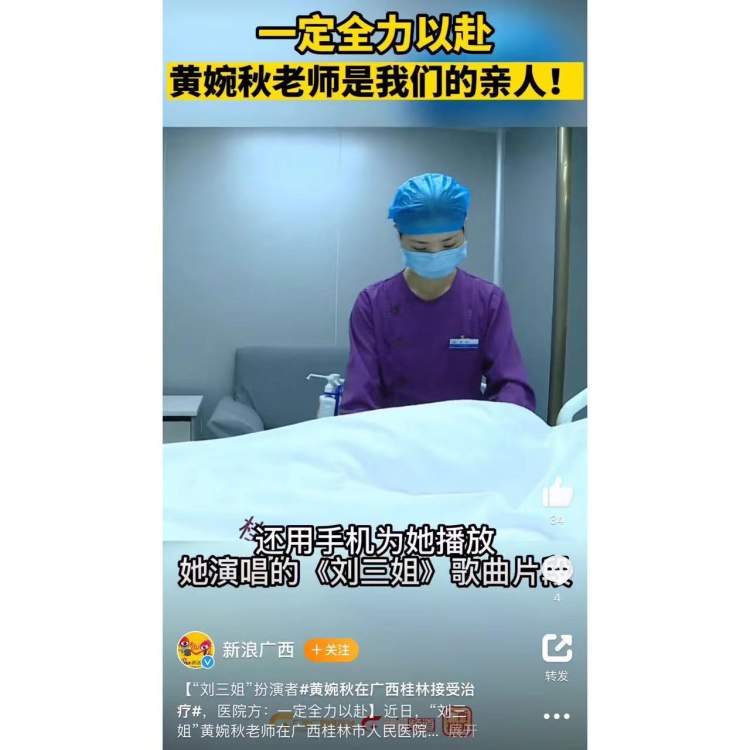Open the 新浪广西 profile avatar
750x750 pixels.
195,650
